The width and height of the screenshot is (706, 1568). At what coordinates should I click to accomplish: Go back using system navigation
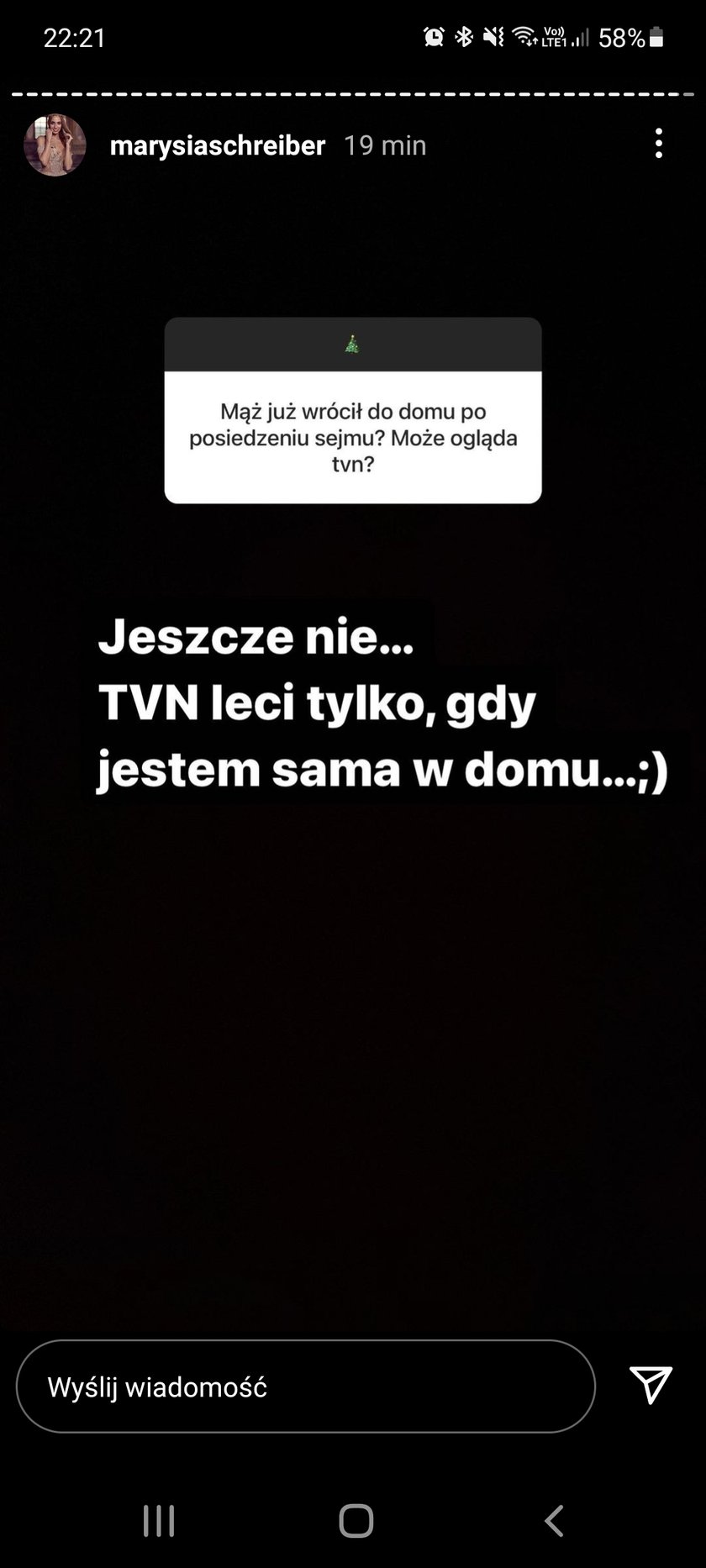pos(553,1520)
